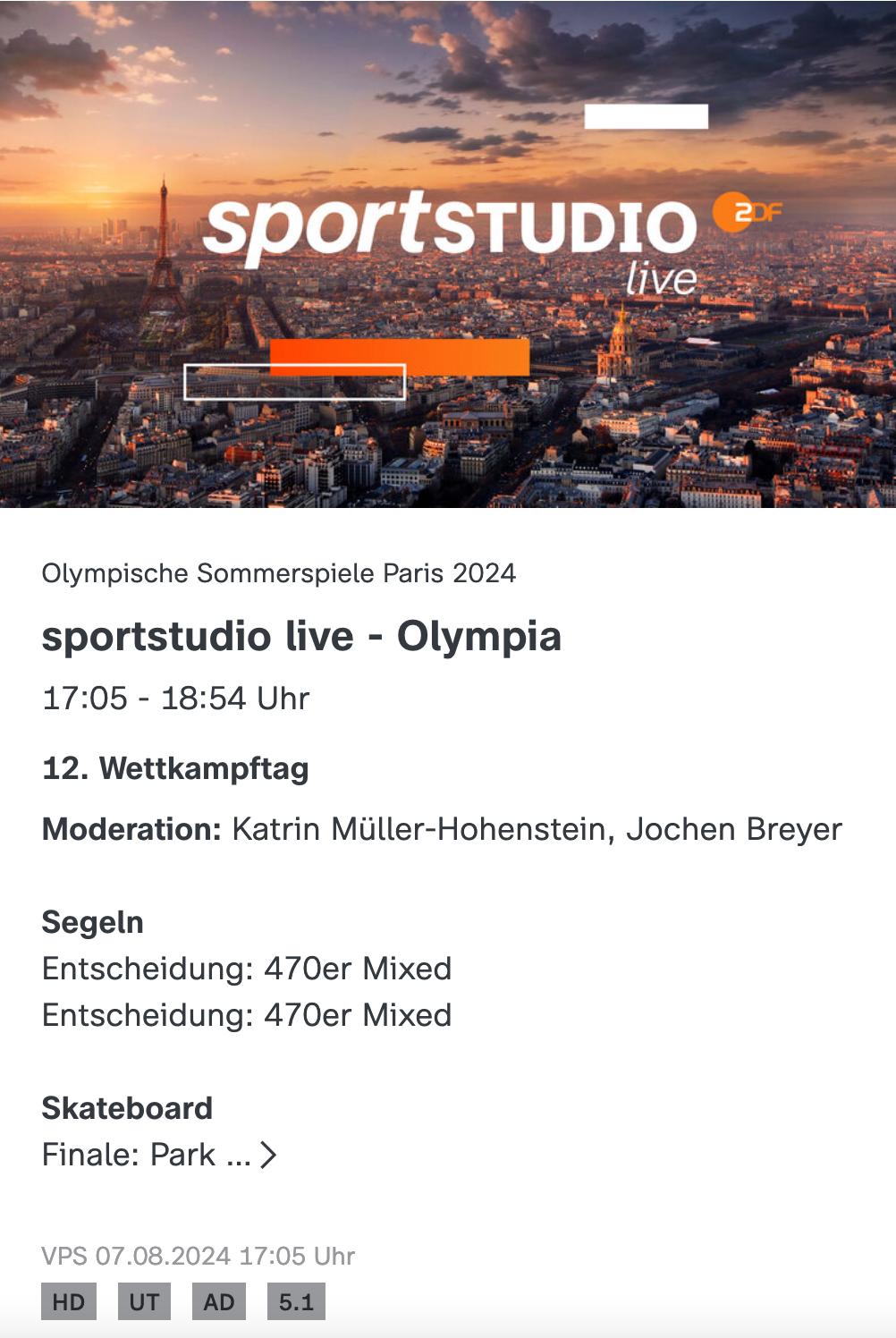Viewport: 896px width, 1338px height.
Task: Expand the truncated Skateboard Finale: Park description
Action: (x=267, y=1156)
